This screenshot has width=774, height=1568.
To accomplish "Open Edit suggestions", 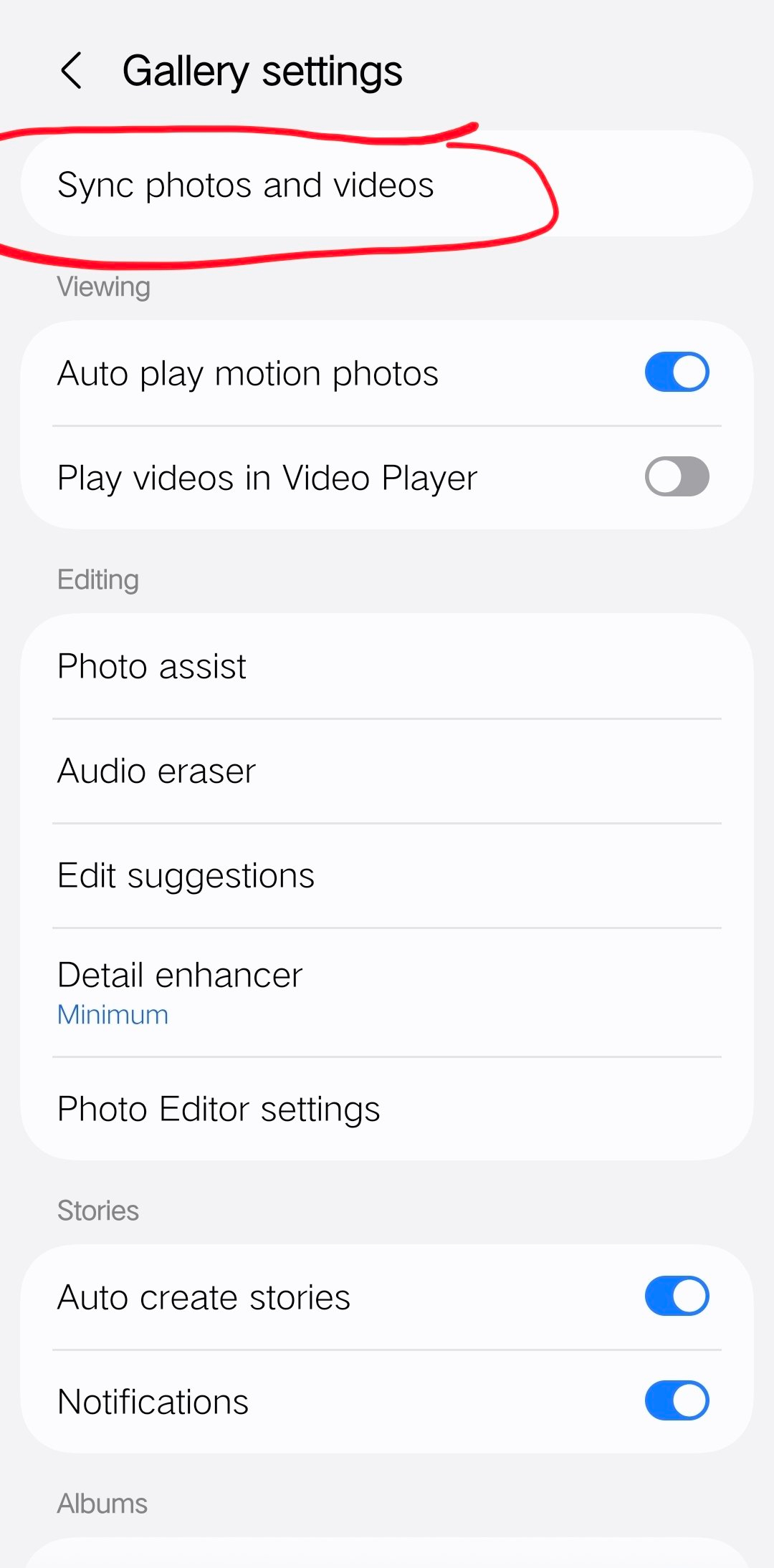I will [387, 875].
